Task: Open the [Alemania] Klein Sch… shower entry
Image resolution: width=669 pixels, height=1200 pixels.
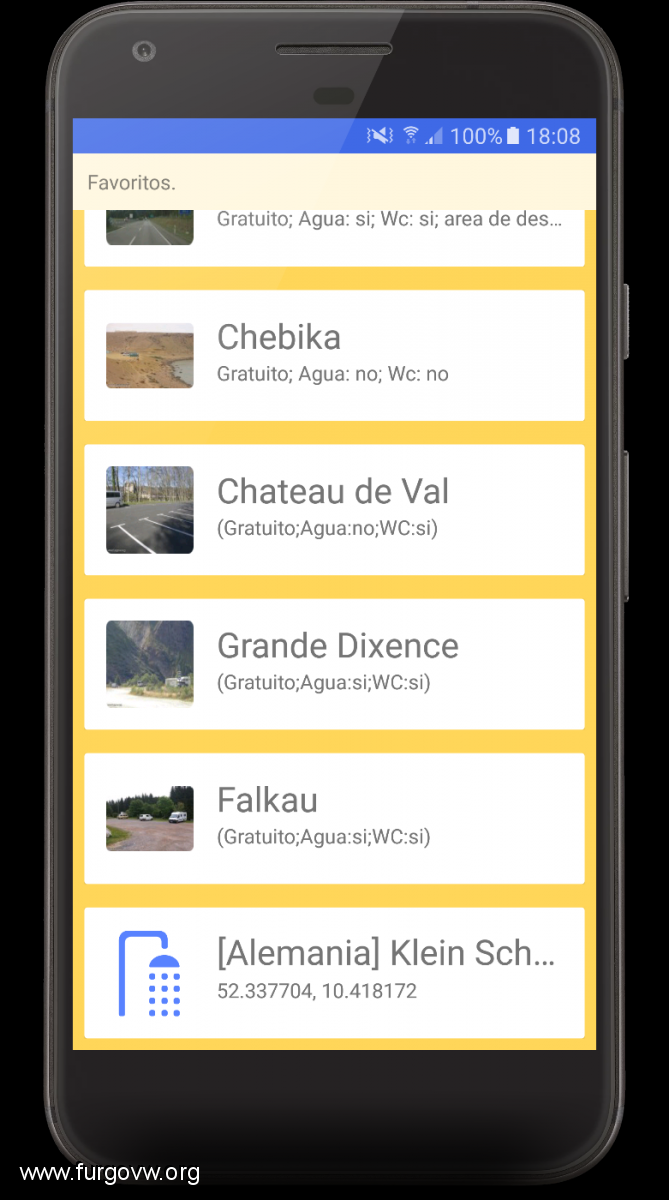Action: coord(334,972)
